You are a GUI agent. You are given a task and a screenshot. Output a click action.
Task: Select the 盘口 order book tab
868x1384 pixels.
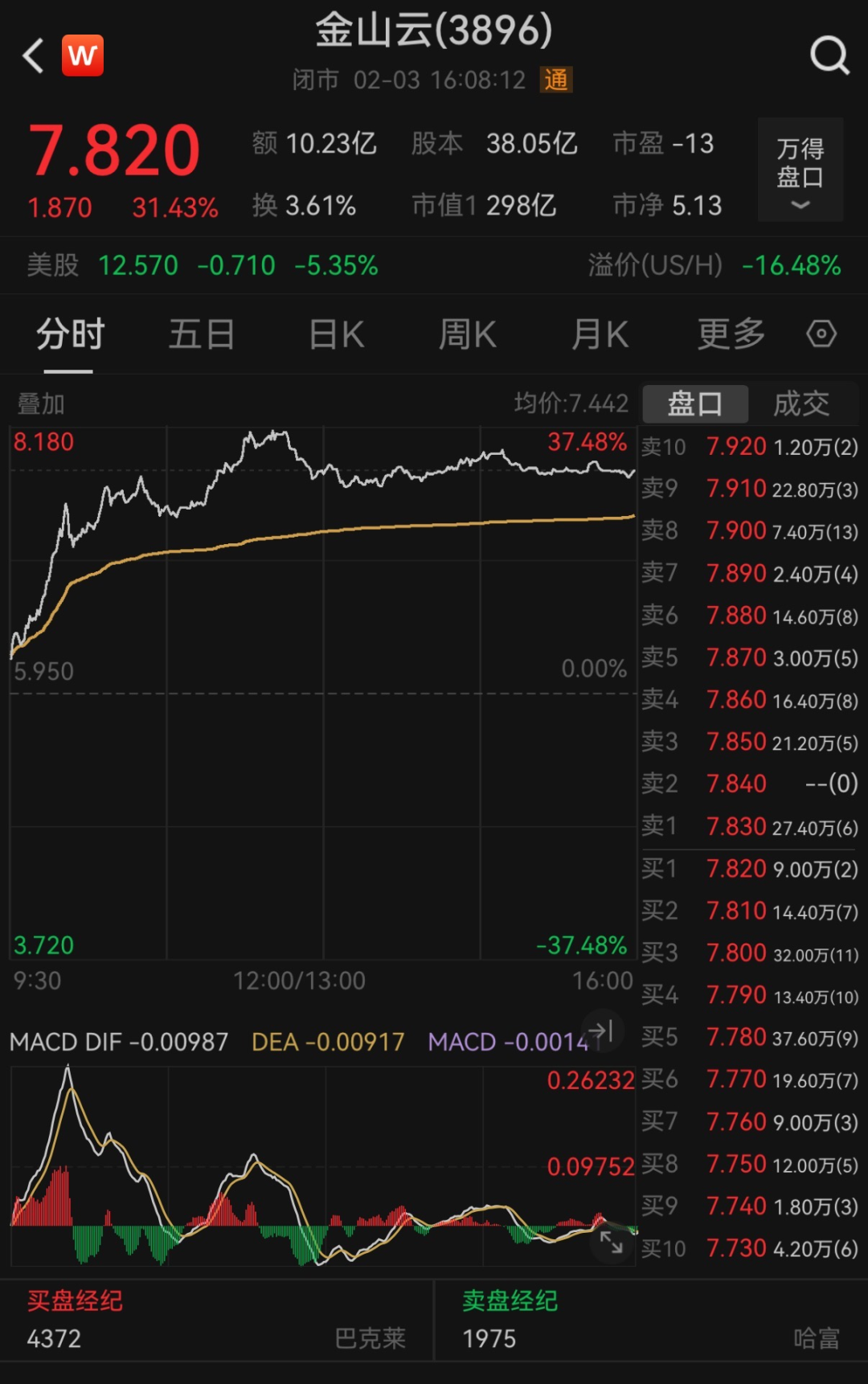click(x=695, y=403)
